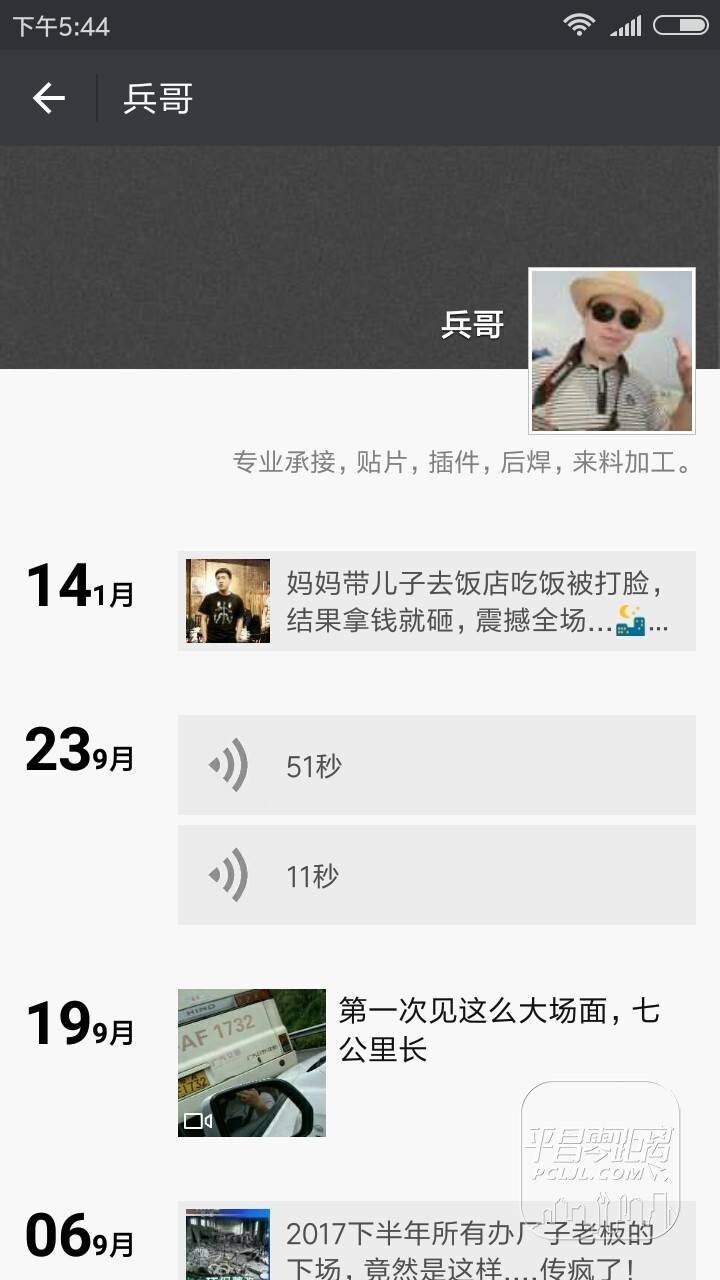
Task: Play the 51秒 voice post
Action: tap(436, 766)
